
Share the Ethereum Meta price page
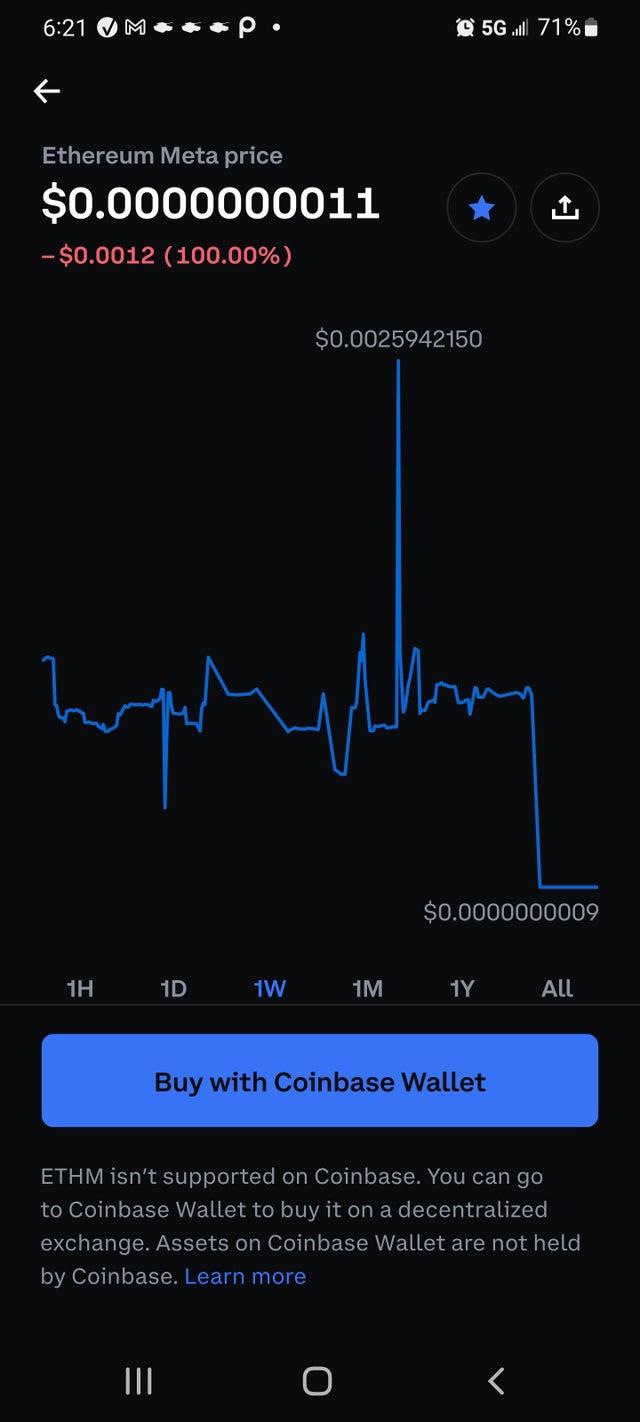pos(565,208)
